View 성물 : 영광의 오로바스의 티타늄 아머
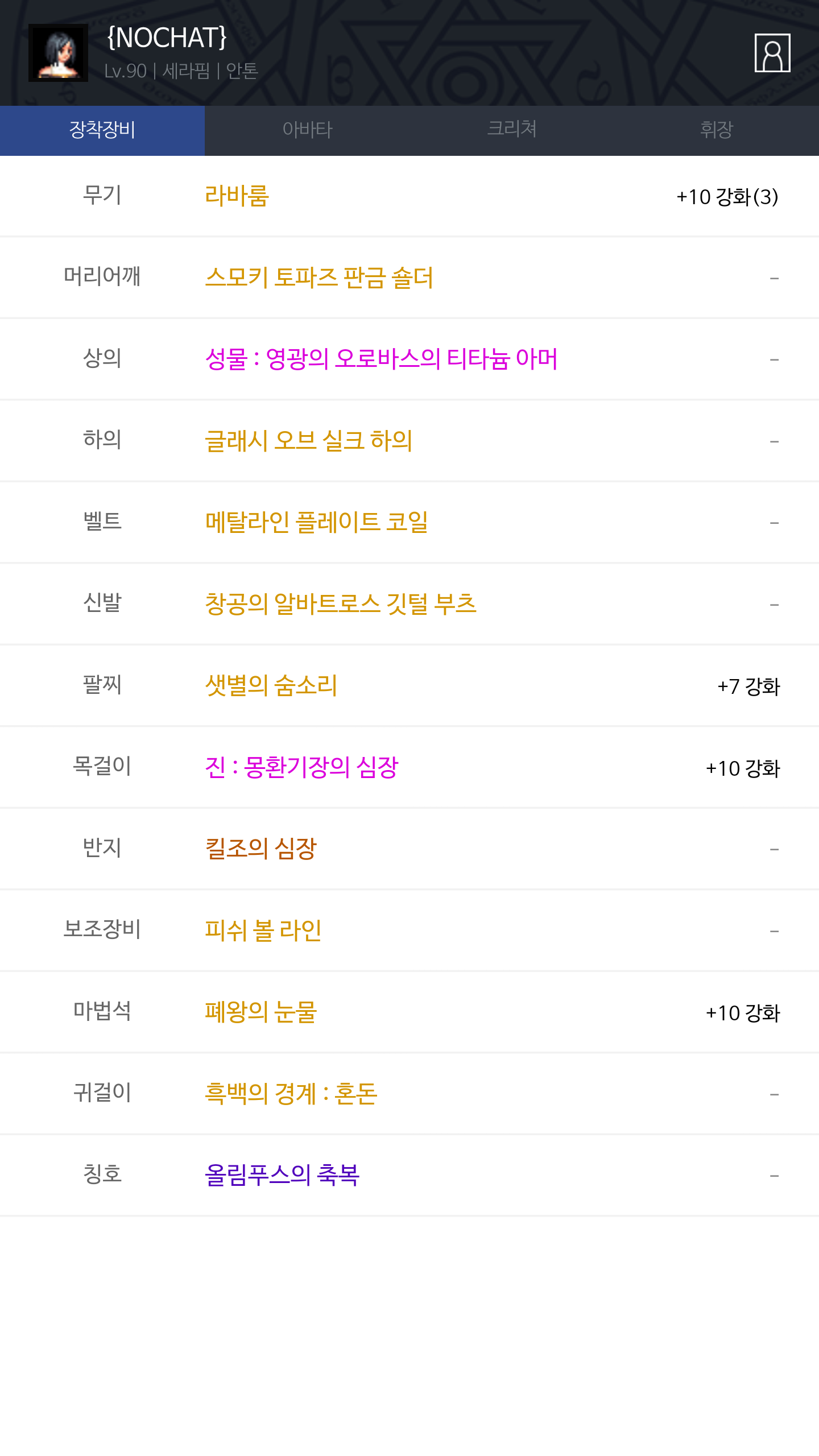This screenshot has height=1456, width=819. coord(381,359)
